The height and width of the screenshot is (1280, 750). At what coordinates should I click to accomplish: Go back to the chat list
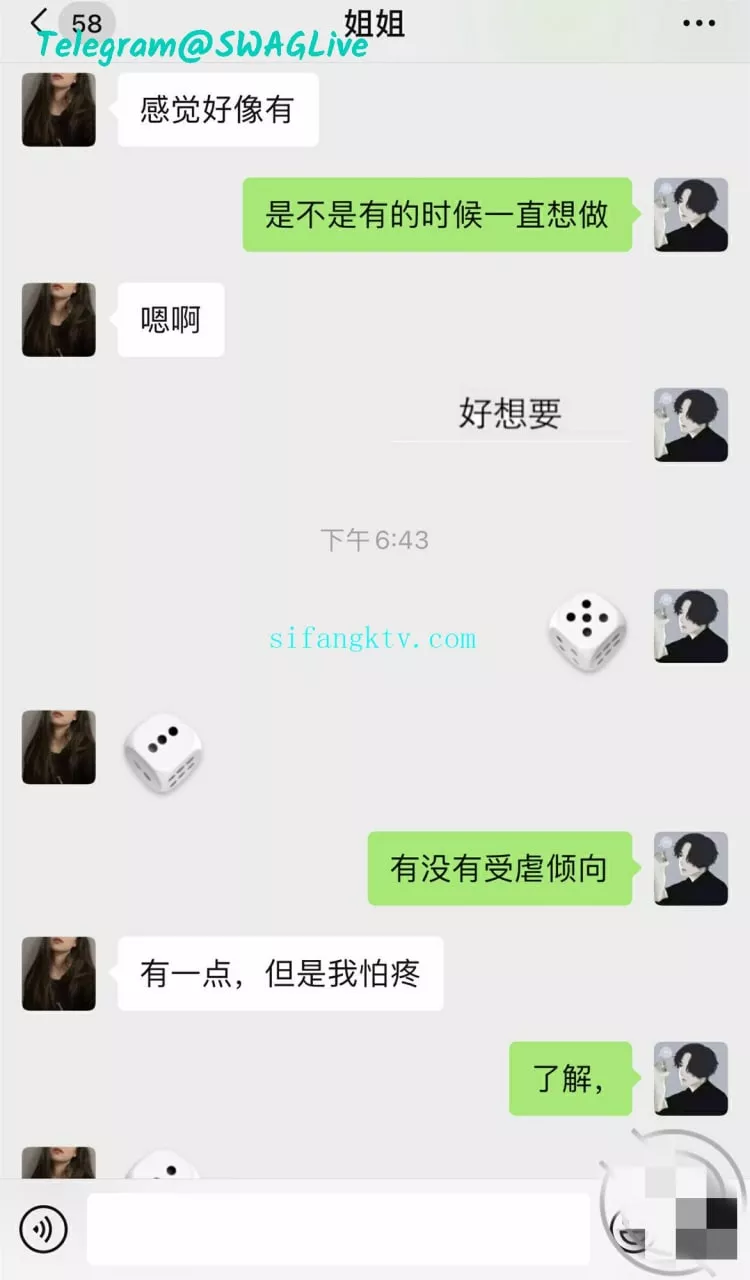40,22
